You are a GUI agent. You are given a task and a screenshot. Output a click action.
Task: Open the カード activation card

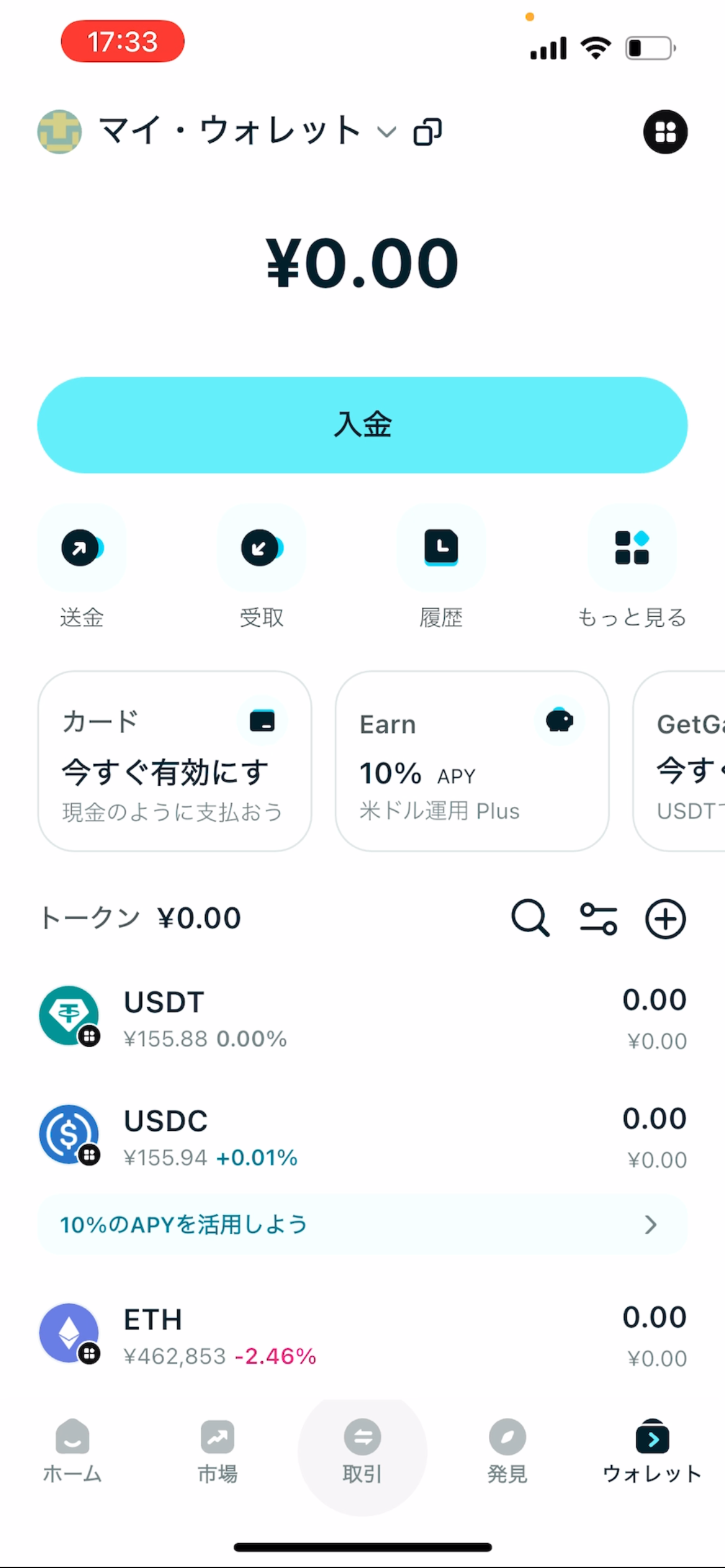click(x=175, y=761)
